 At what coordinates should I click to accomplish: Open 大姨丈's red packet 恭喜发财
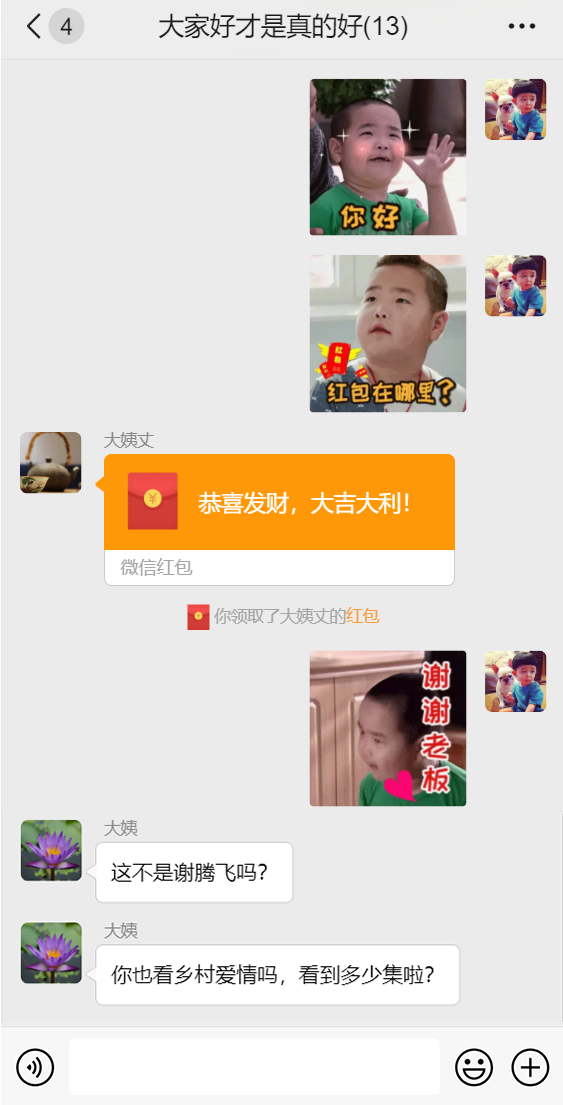pyautogui.click(x=279, y=519)
